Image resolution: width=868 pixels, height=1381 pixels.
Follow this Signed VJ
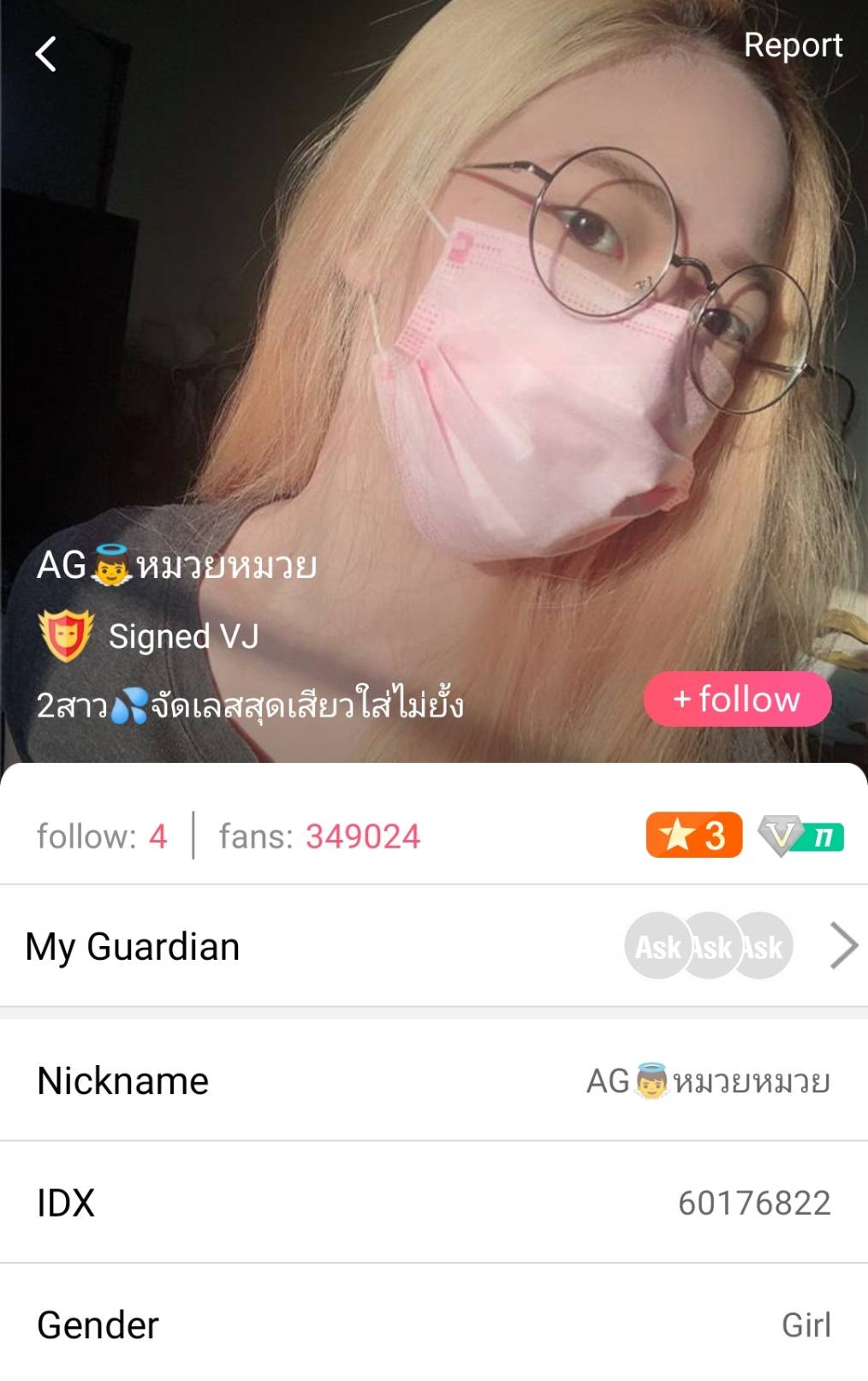tap(737, 699)
